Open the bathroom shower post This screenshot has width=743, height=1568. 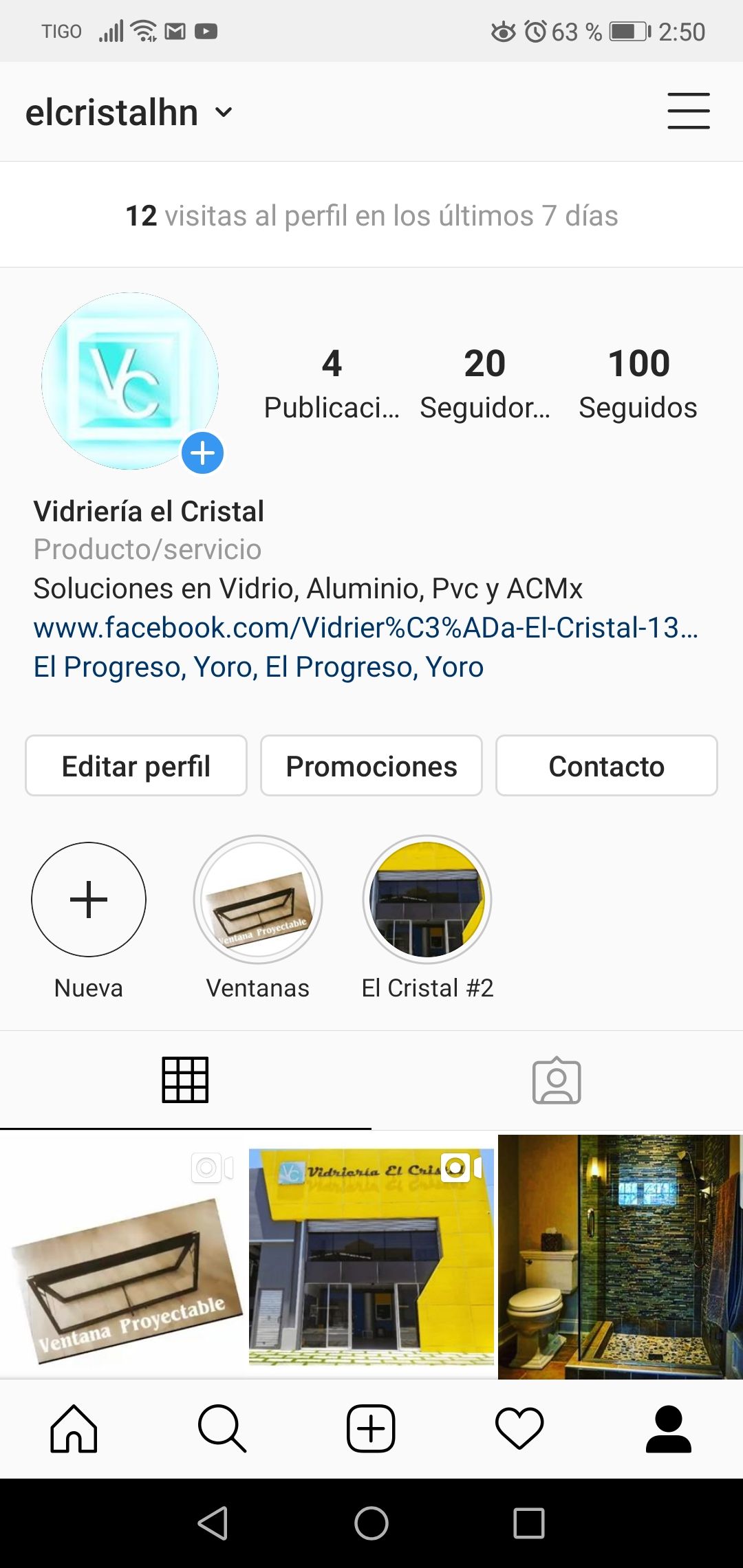click(x=620, y=1257)
